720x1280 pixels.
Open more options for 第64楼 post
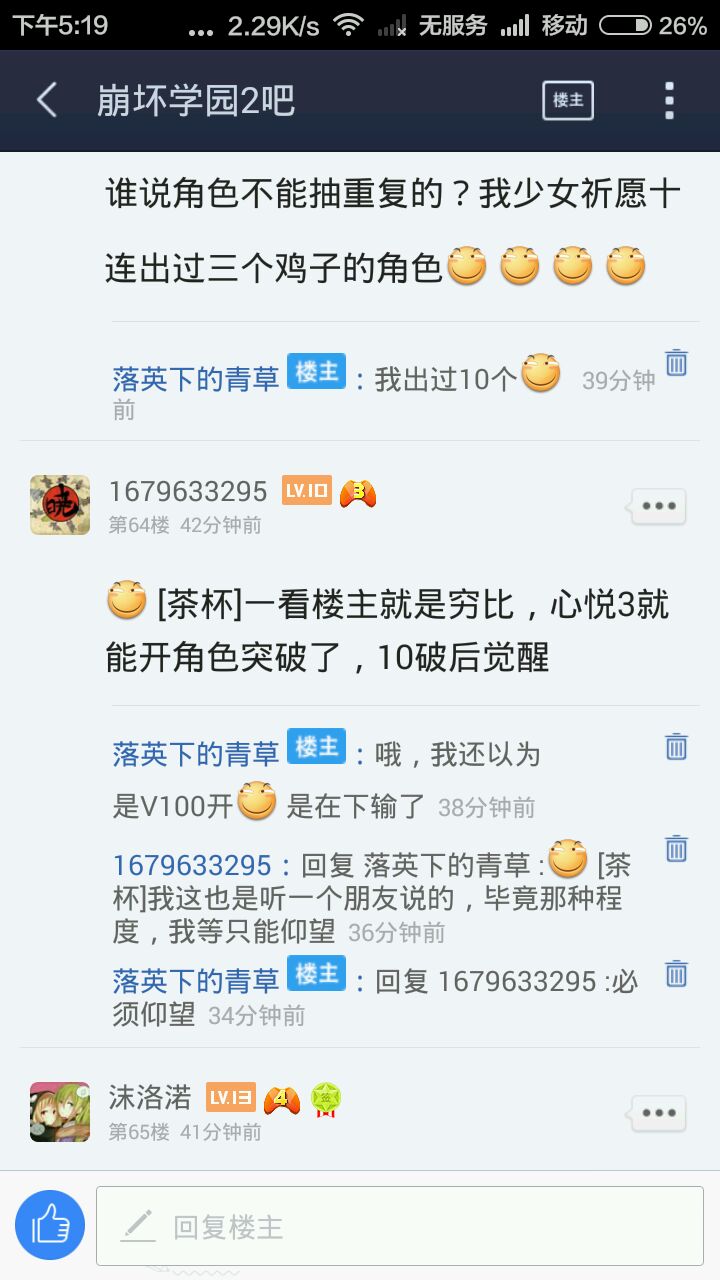658,507
